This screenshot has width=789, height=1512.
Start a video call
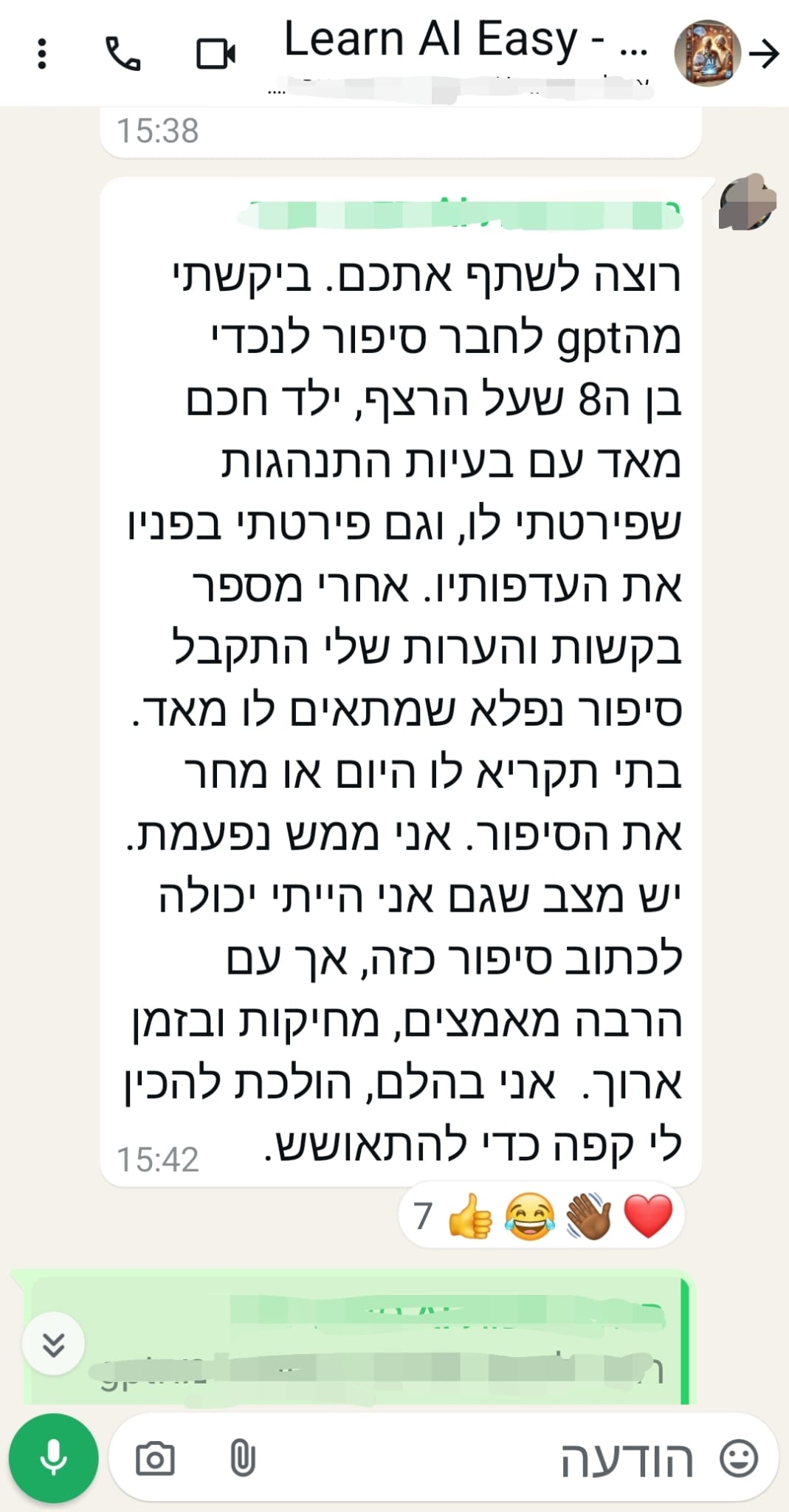point(216,54)
